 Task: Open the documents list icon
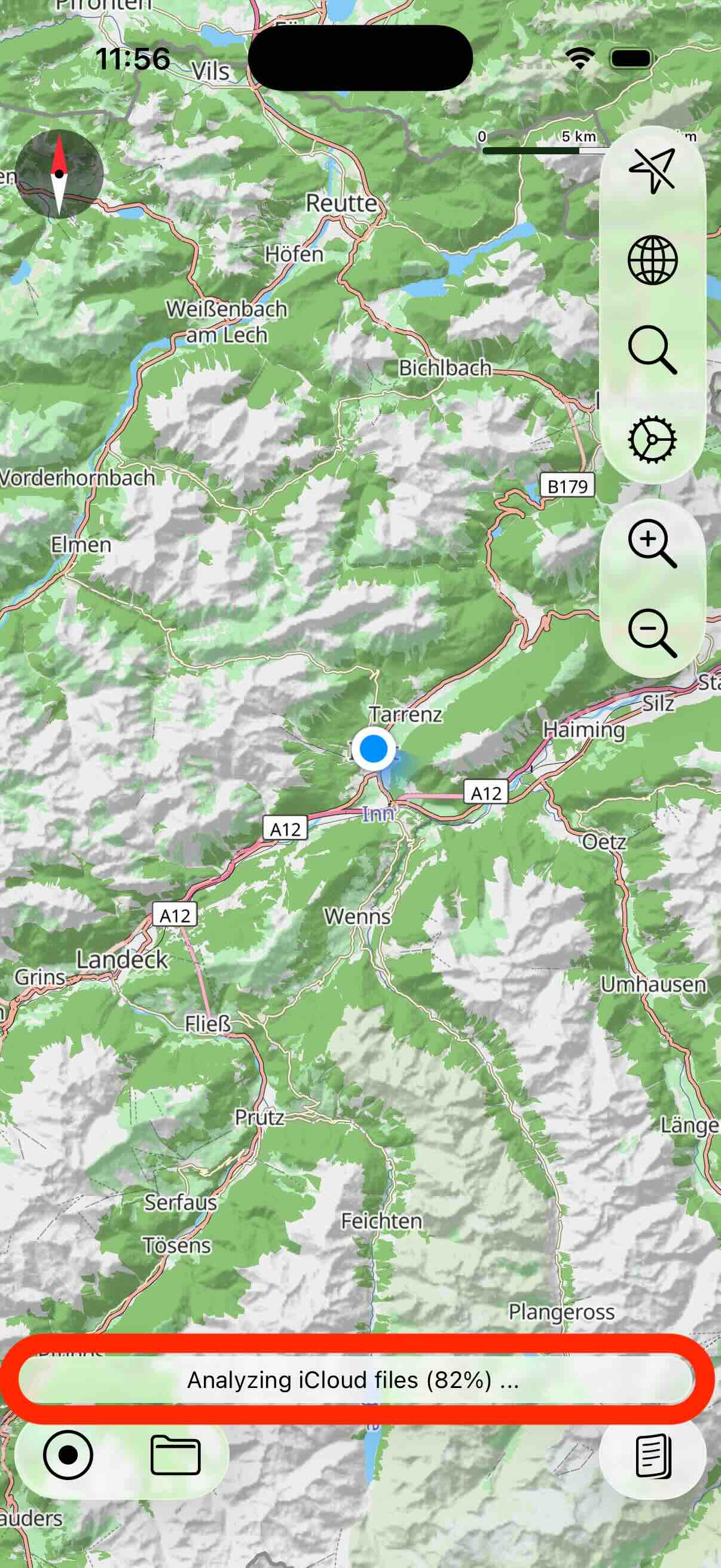(x=653, y=1456)
